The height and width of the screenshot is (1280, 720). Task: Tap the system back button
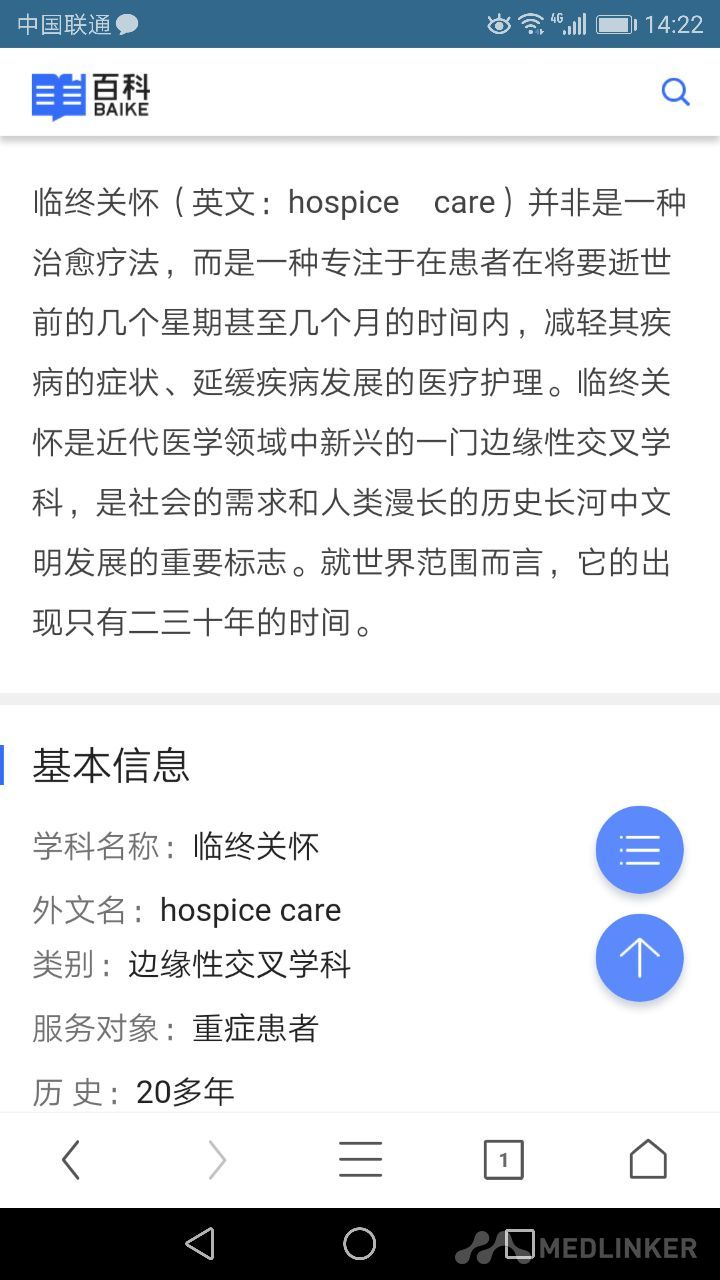pyautogui.click(x=200, y=1244)
